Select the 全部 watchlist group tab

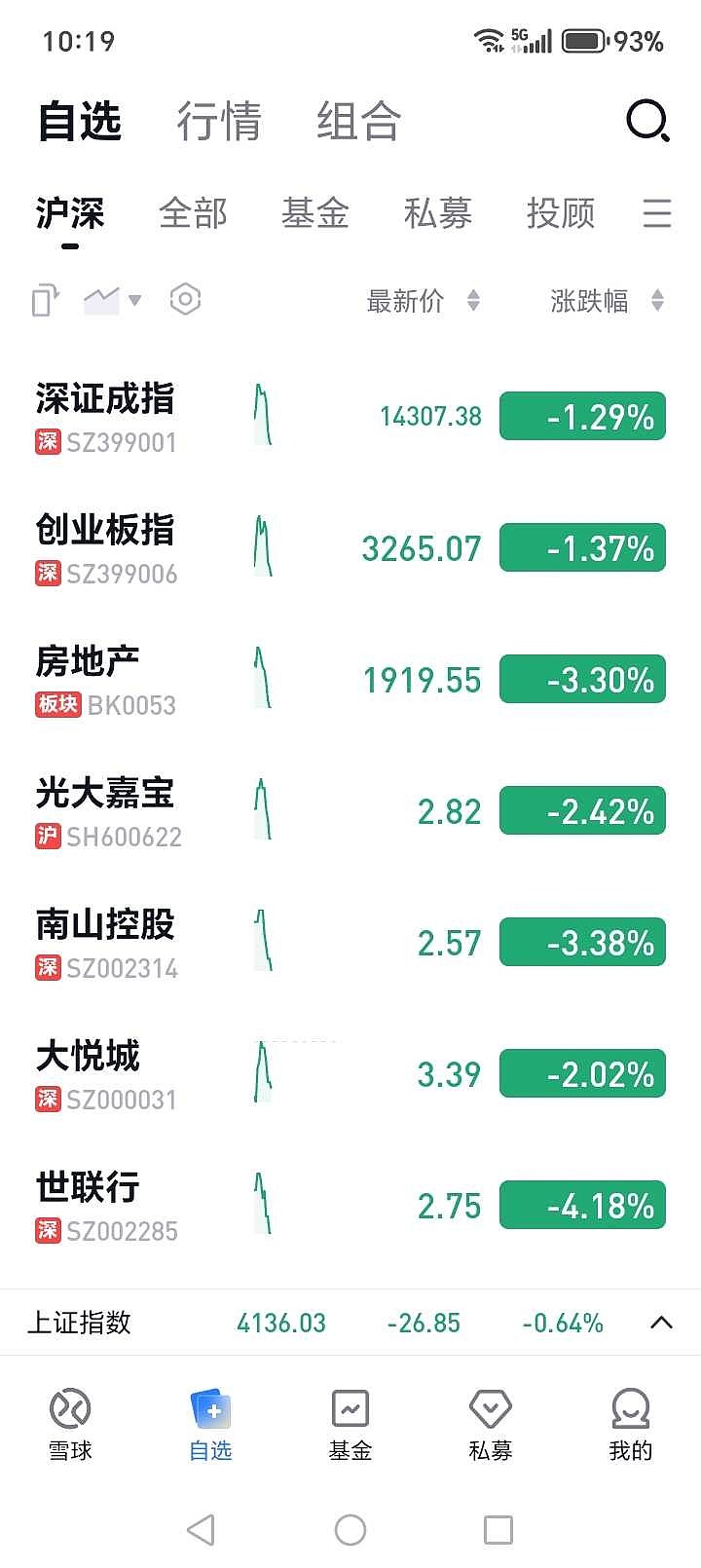pos(194,214)
